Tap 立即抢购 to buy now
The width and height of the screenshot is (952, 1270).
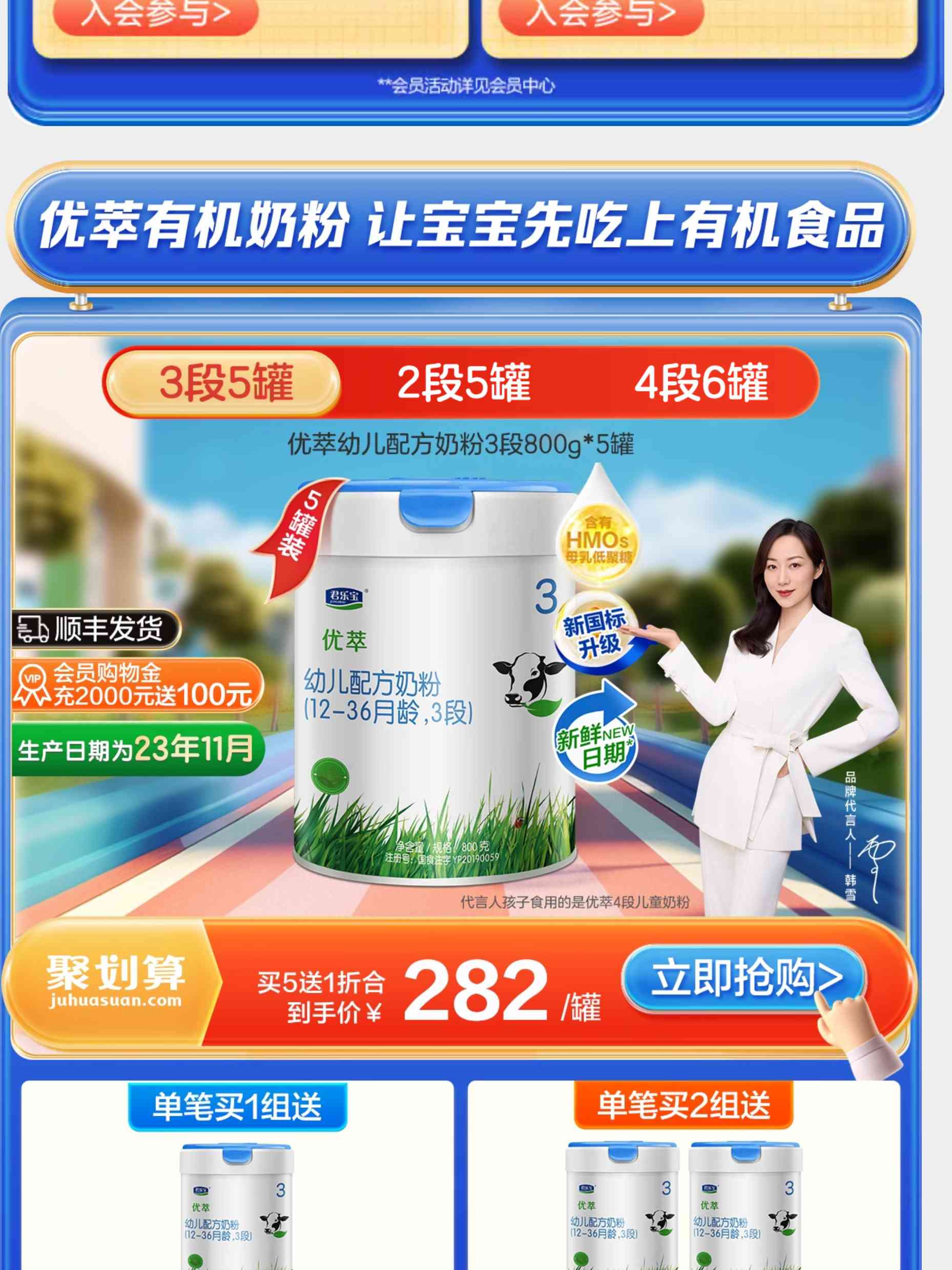(743, 978)
